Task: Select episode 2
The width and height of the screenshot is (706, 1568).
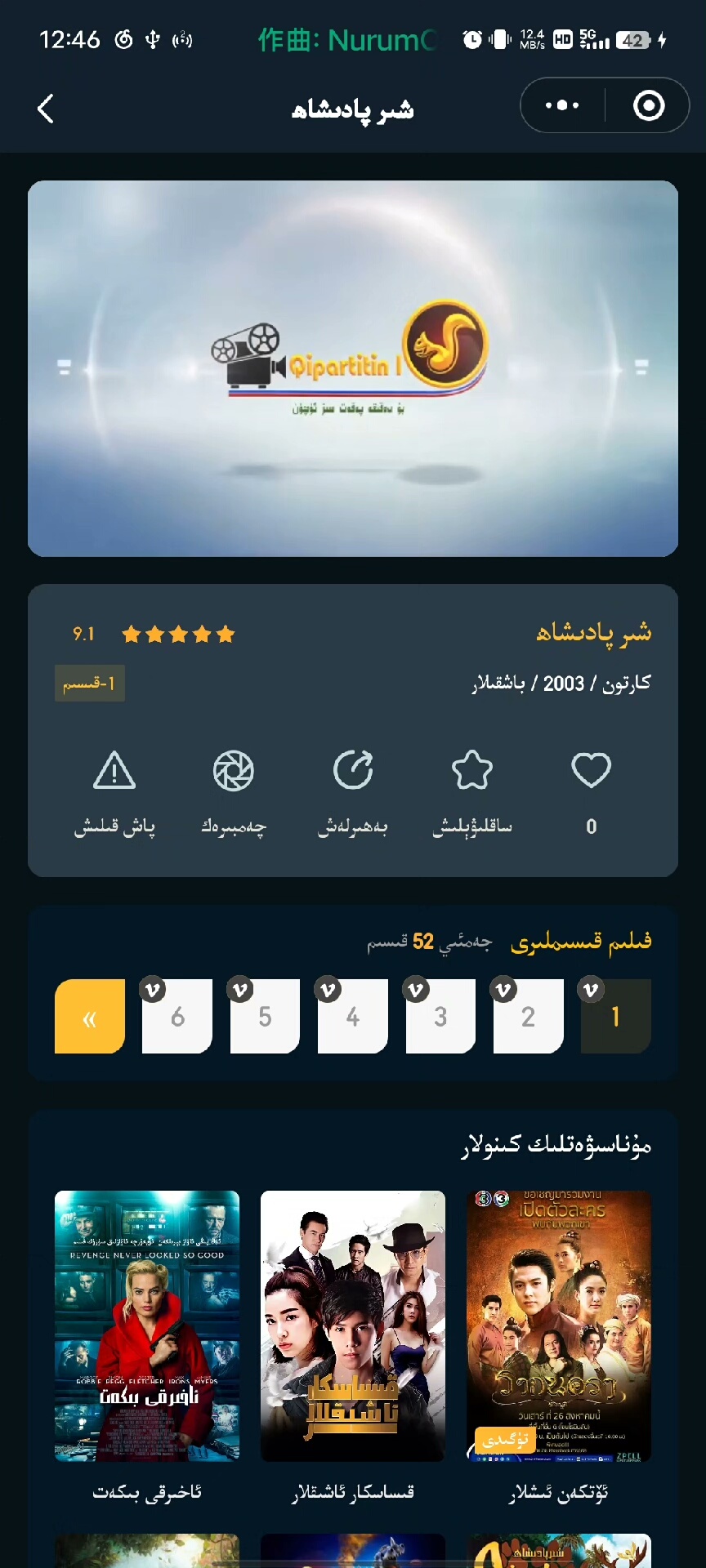Action: [528, 1017]
